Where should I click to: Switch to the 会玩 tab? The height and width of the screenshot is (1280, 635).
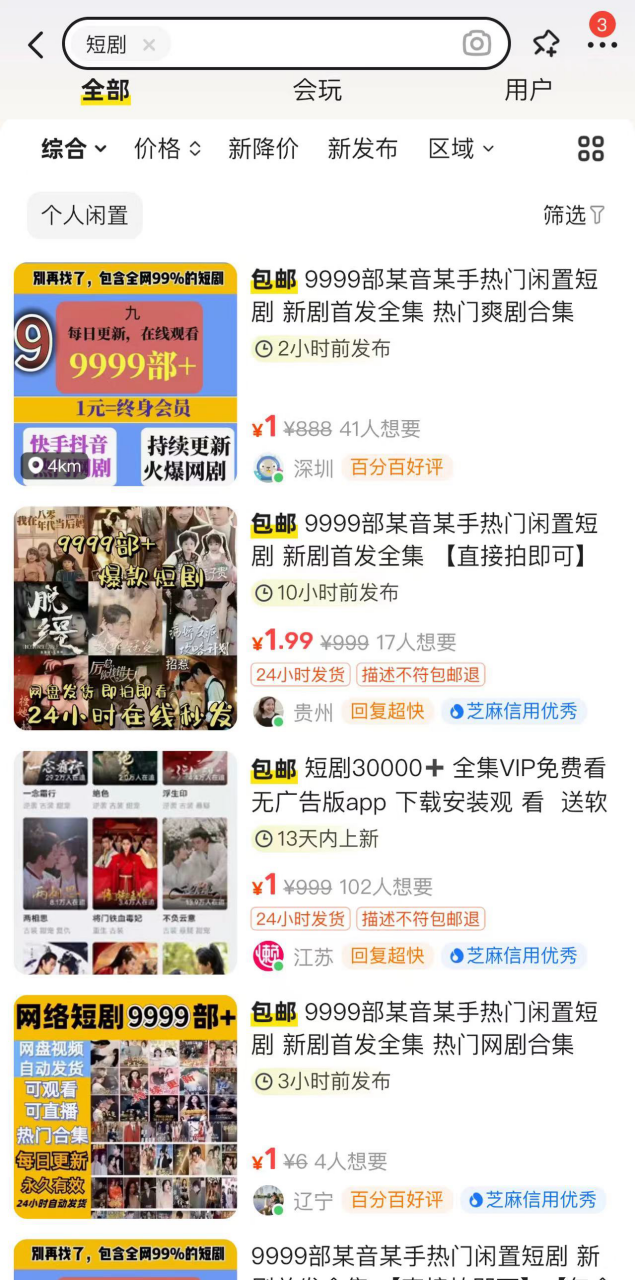point(317,90)
